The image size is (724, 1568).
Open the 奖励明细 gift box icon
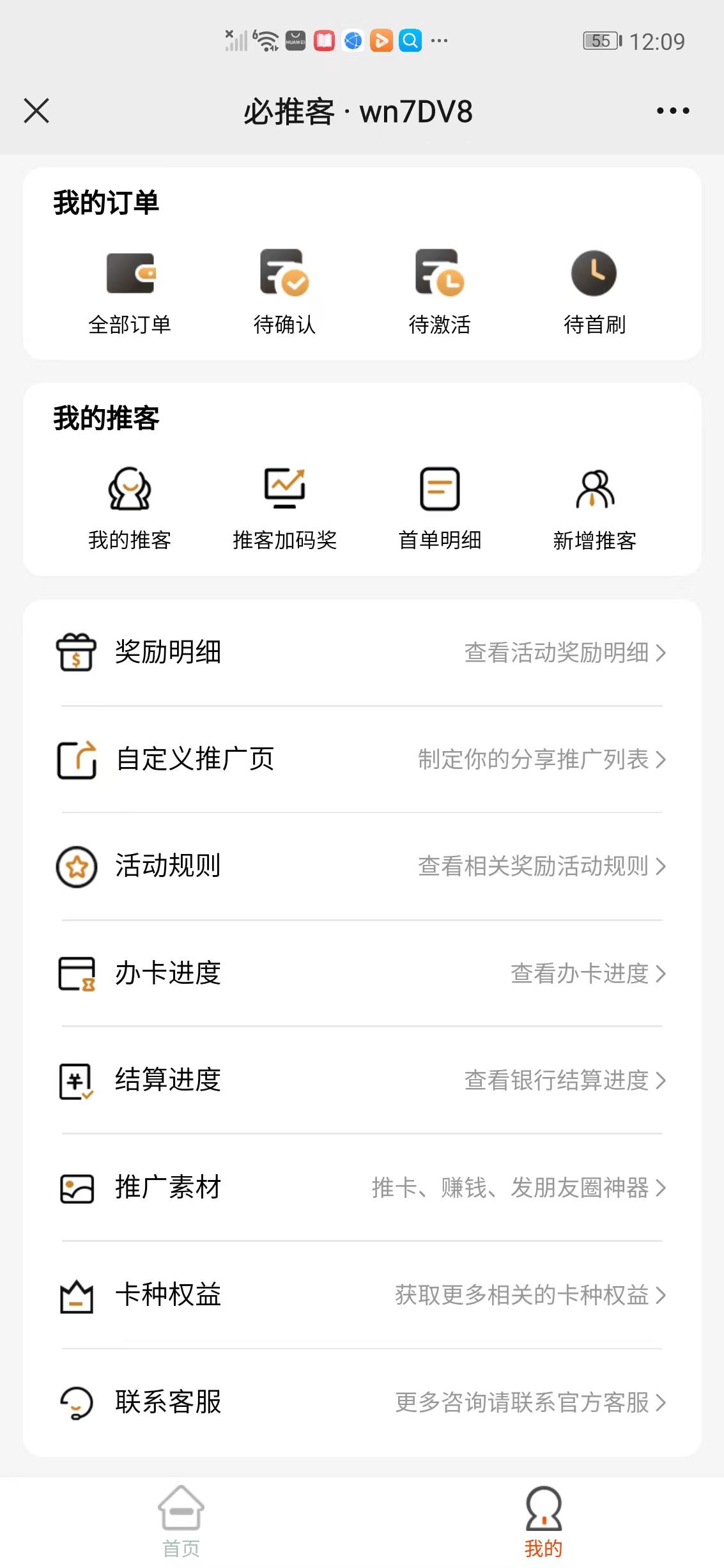point(76,652)
